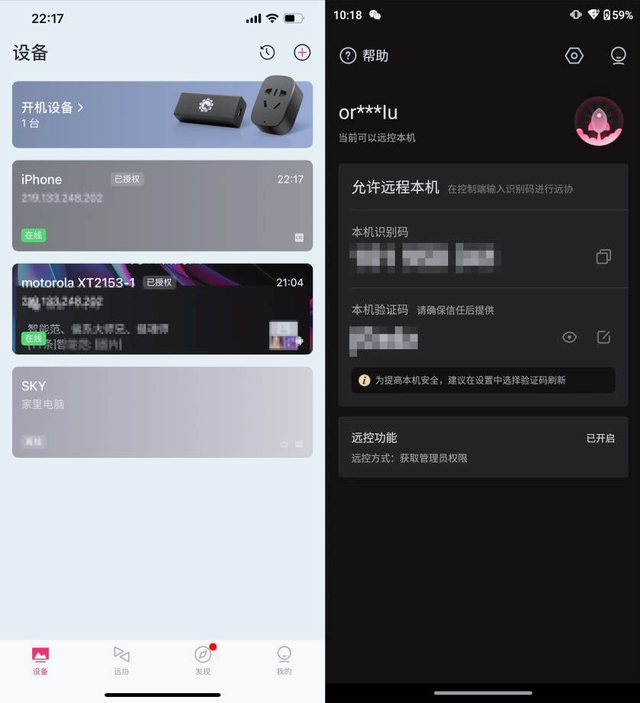Open the connection history clock icon
The height and width of the screenshot is (703, 640).
[x=267, y=53]
